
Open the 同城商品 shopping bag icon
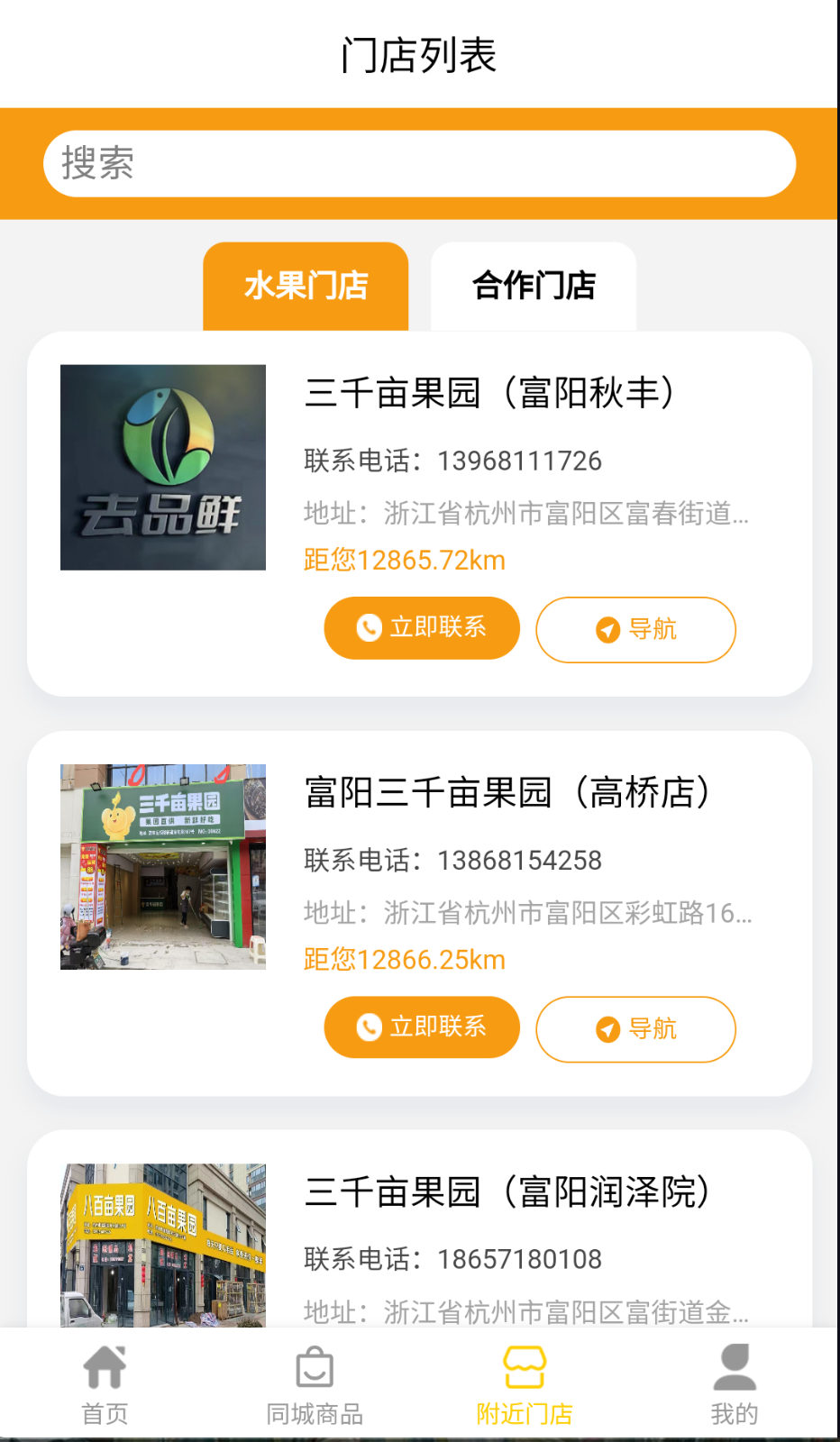(315, 1364)
